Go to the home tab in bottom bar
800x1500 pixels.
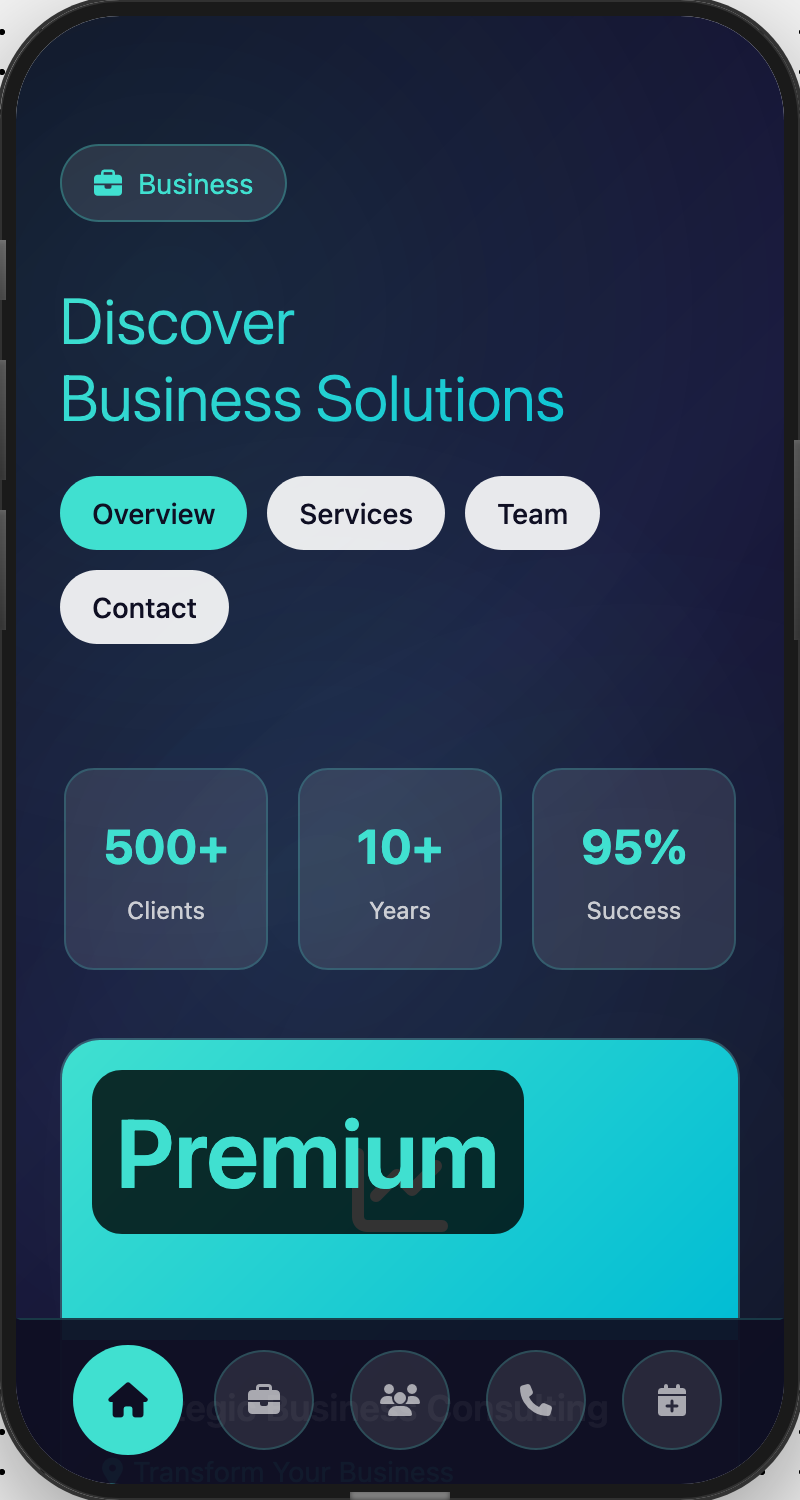pos(128,1400)
